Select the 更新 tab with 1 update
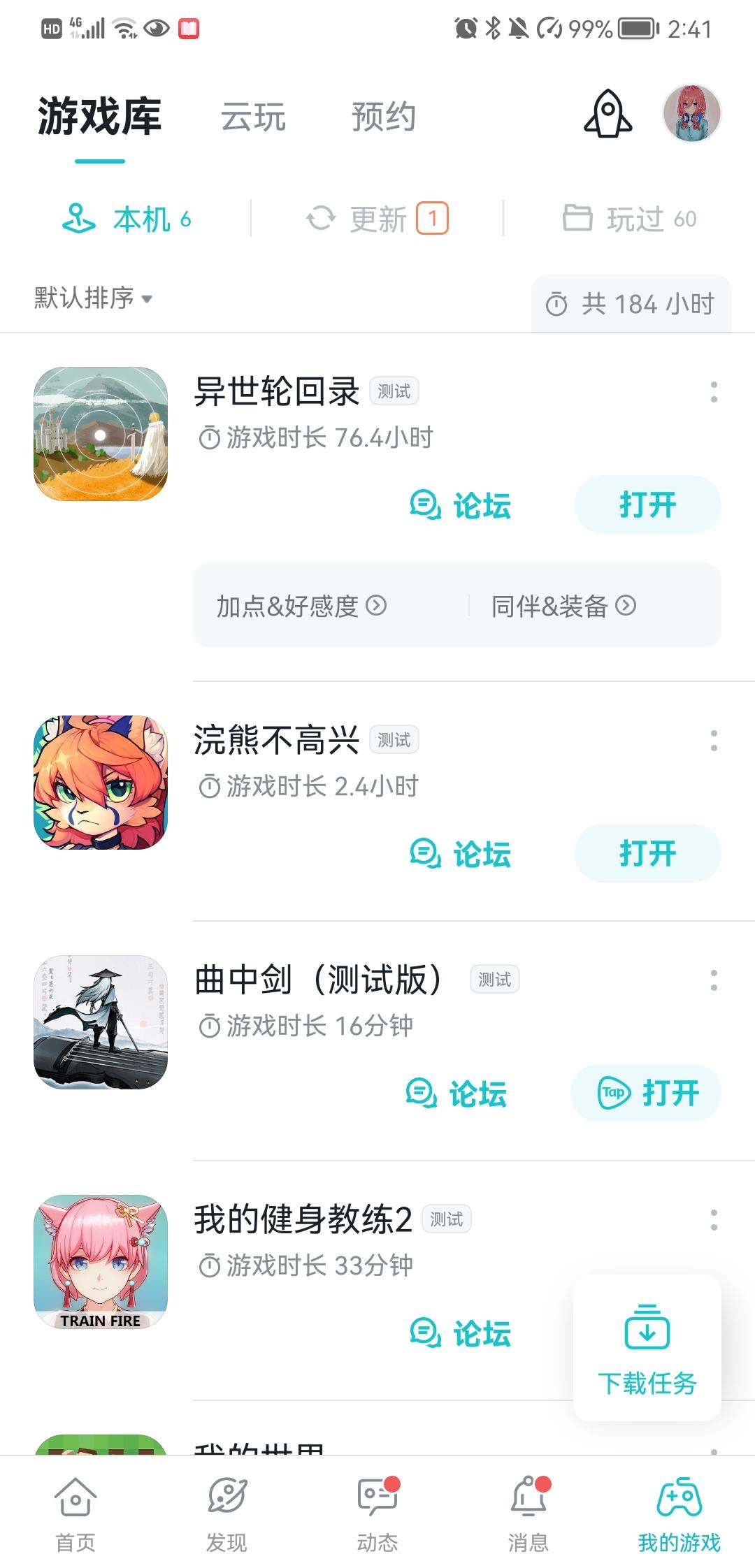Screen dimensions: 755x1568 coord(377,219)
